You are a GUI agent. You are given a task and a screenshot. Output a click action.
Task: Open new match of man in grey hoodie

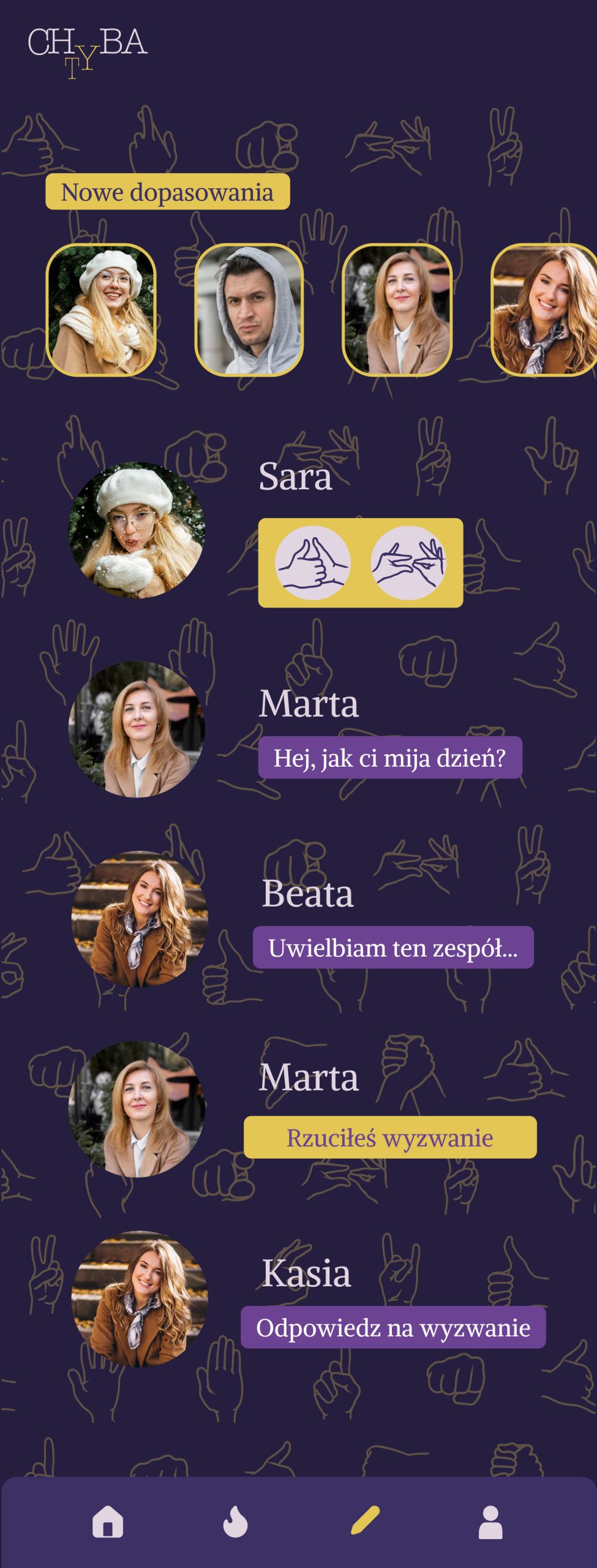tap(249, 310)
